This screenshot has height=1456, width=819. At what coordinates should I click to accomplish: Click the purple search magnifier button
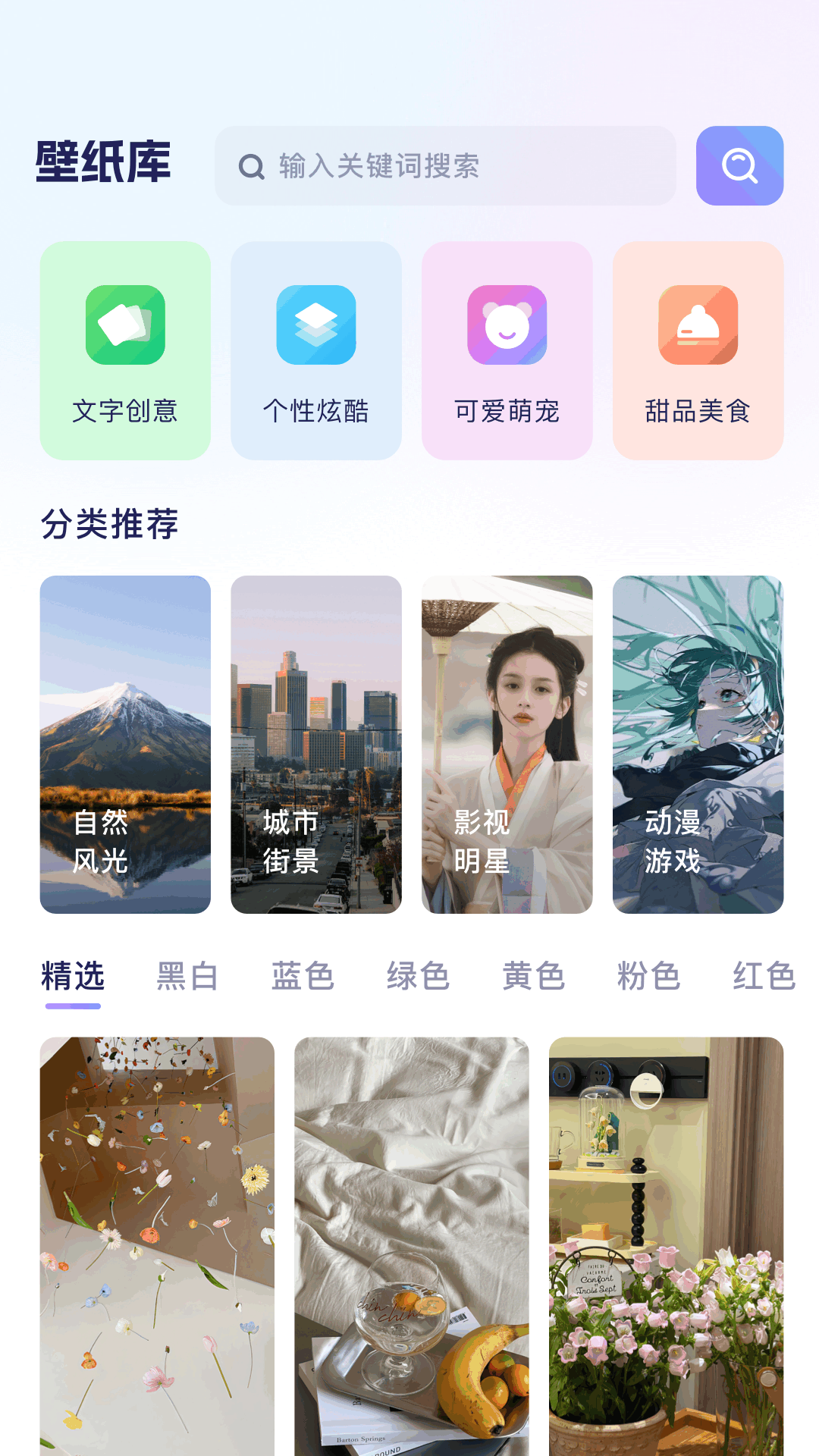pos(739,166)
